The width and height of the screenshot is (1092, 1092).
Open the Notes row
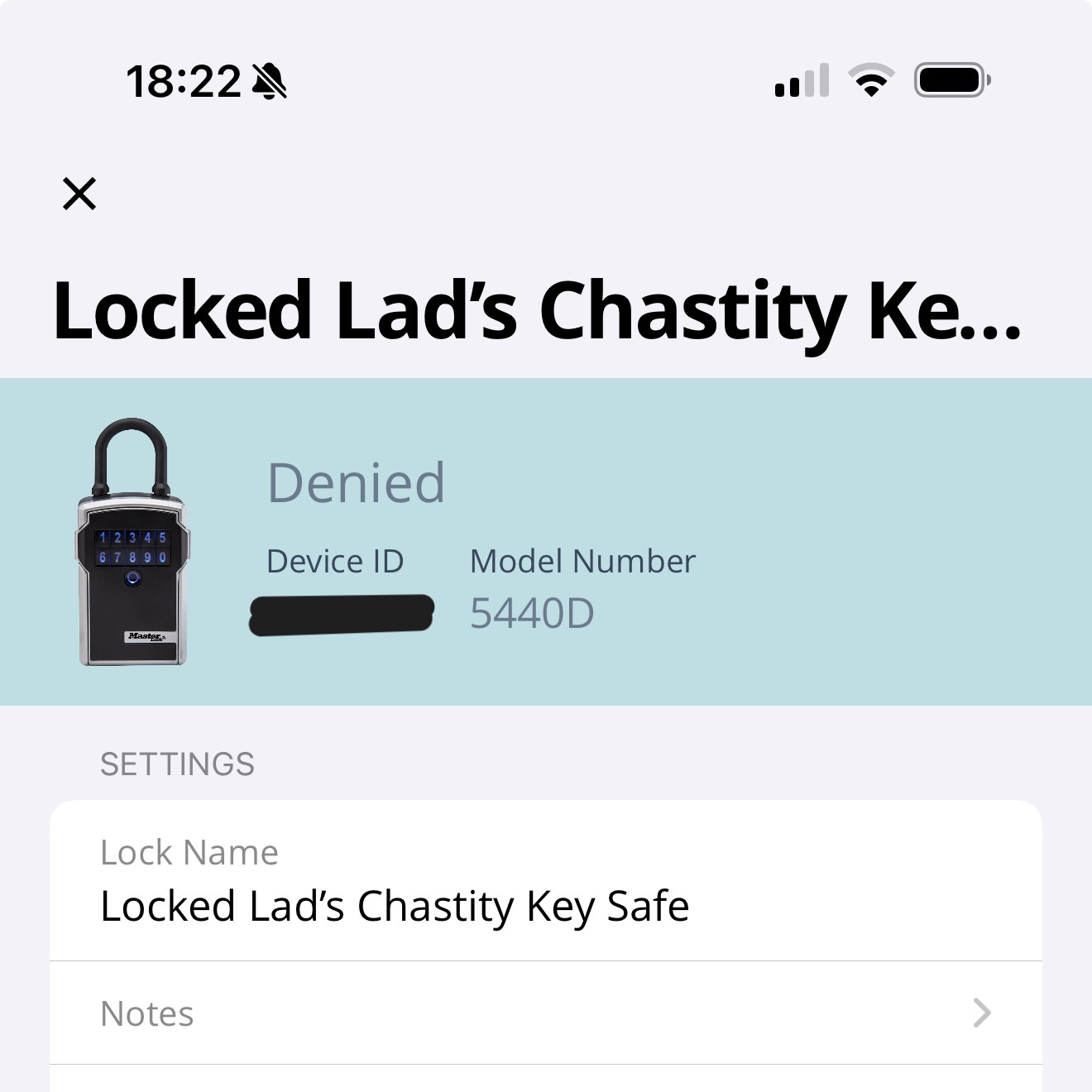pos(544,1013)
